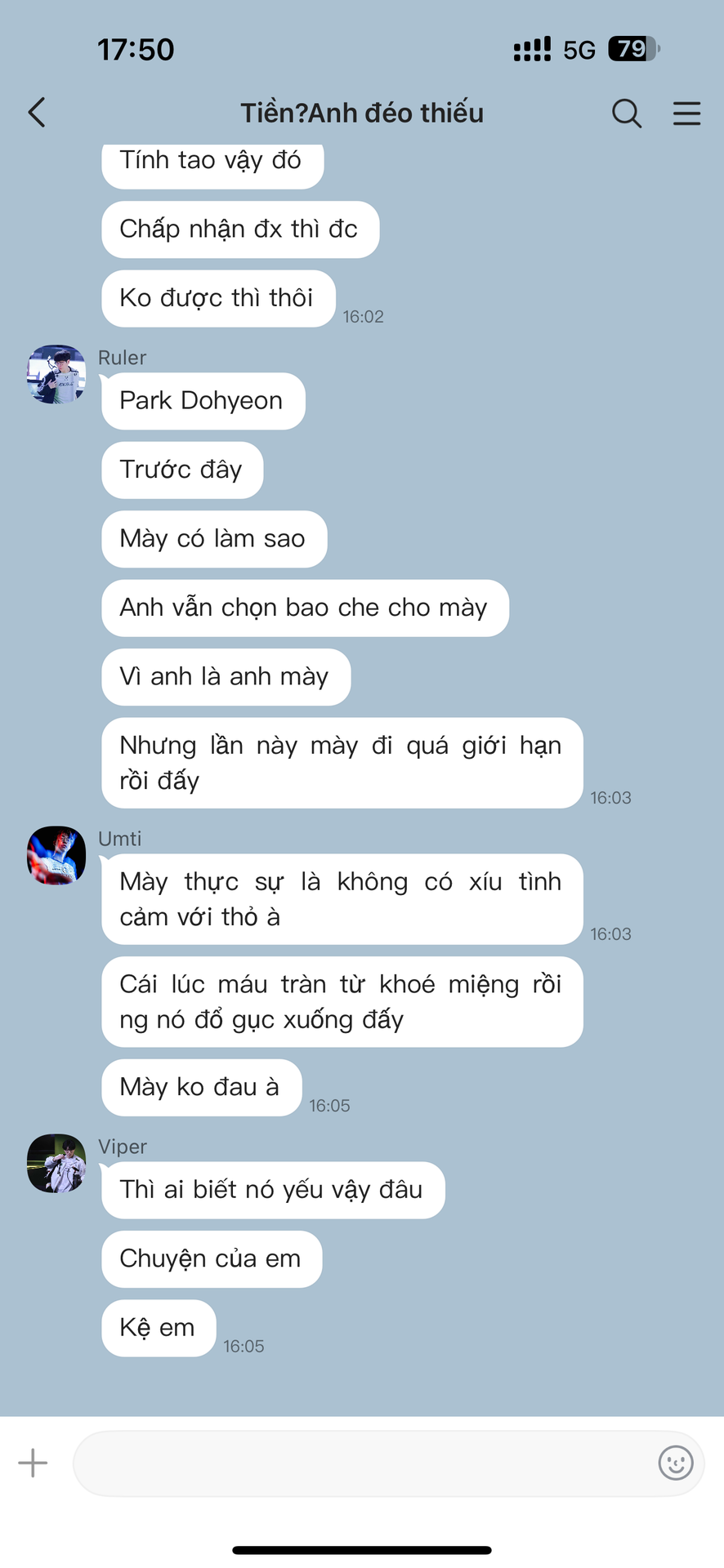The width and height of the screenshot is (724, 1568).
Task: Open Ruler's profile picture
Action: [x=56, y=374]
